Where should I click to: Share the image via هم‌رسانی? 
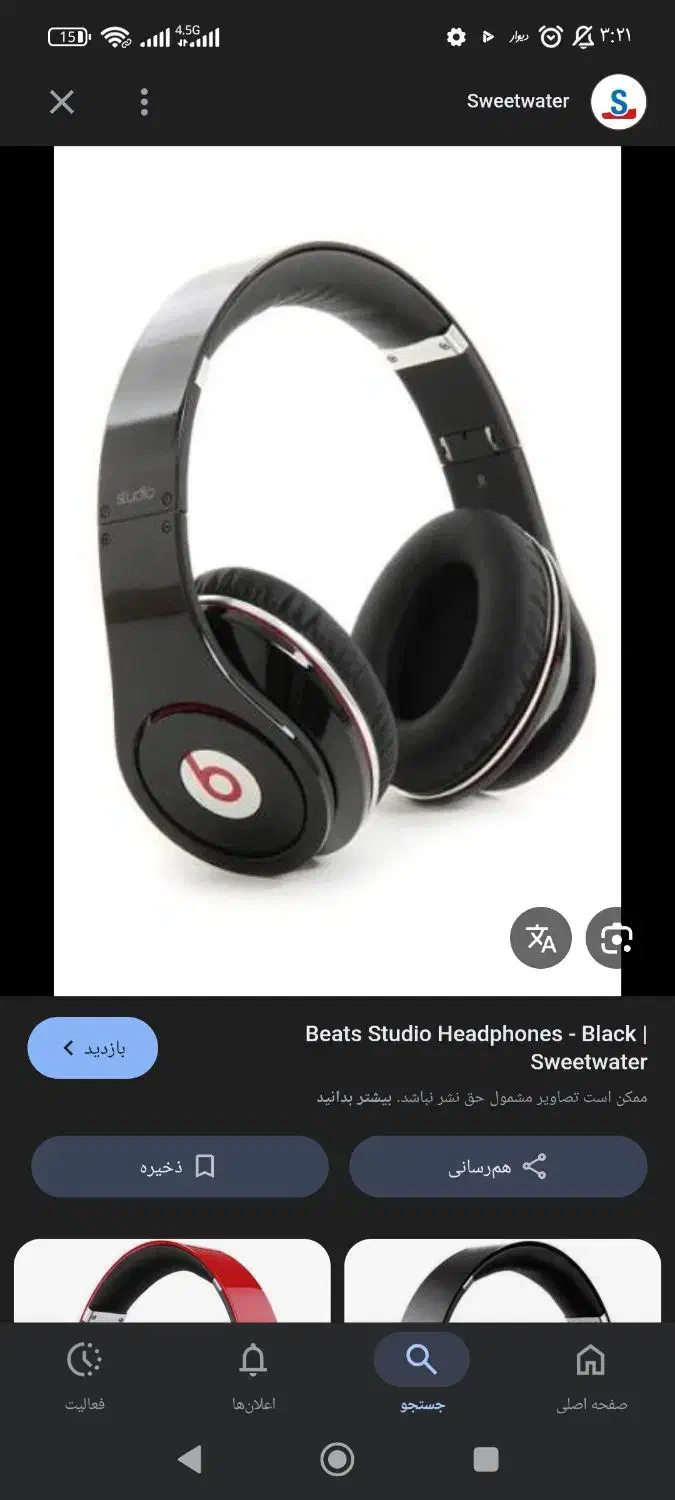498,1166
